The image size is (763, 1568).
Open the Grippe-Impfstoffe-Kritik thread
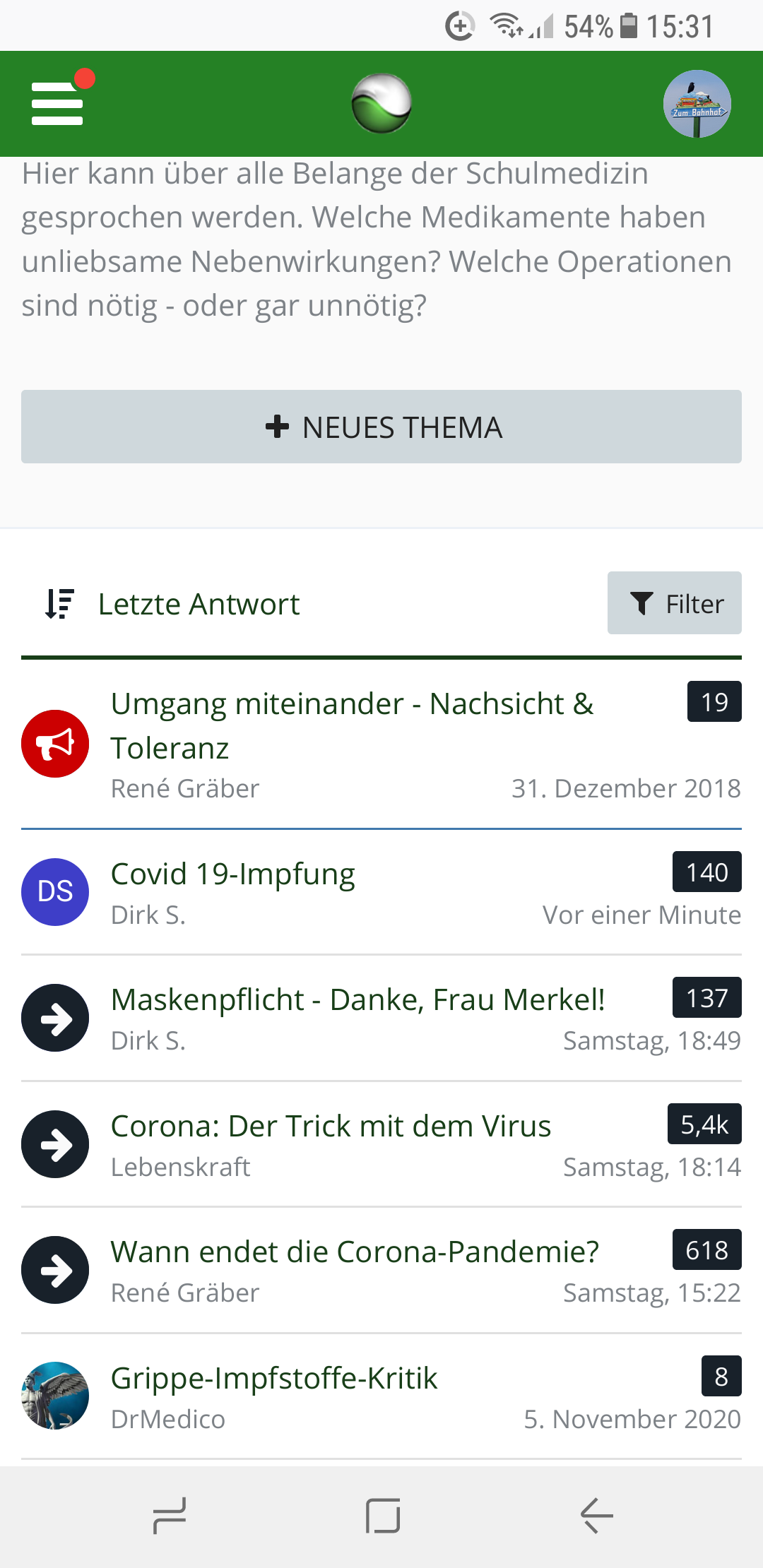[274, 1379]
